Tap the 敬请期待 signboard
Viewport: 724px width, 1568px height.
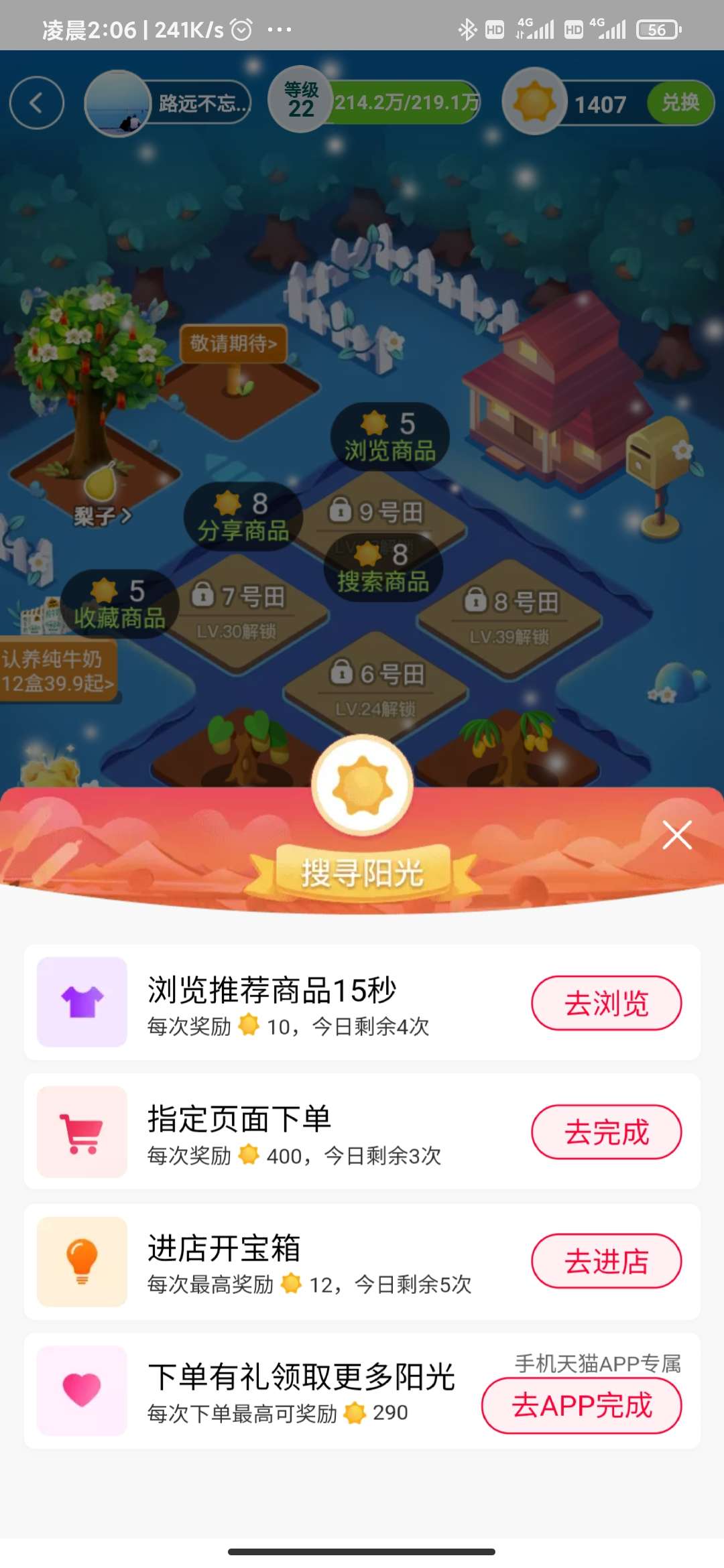pyautogui.click(x=233, y=344)
